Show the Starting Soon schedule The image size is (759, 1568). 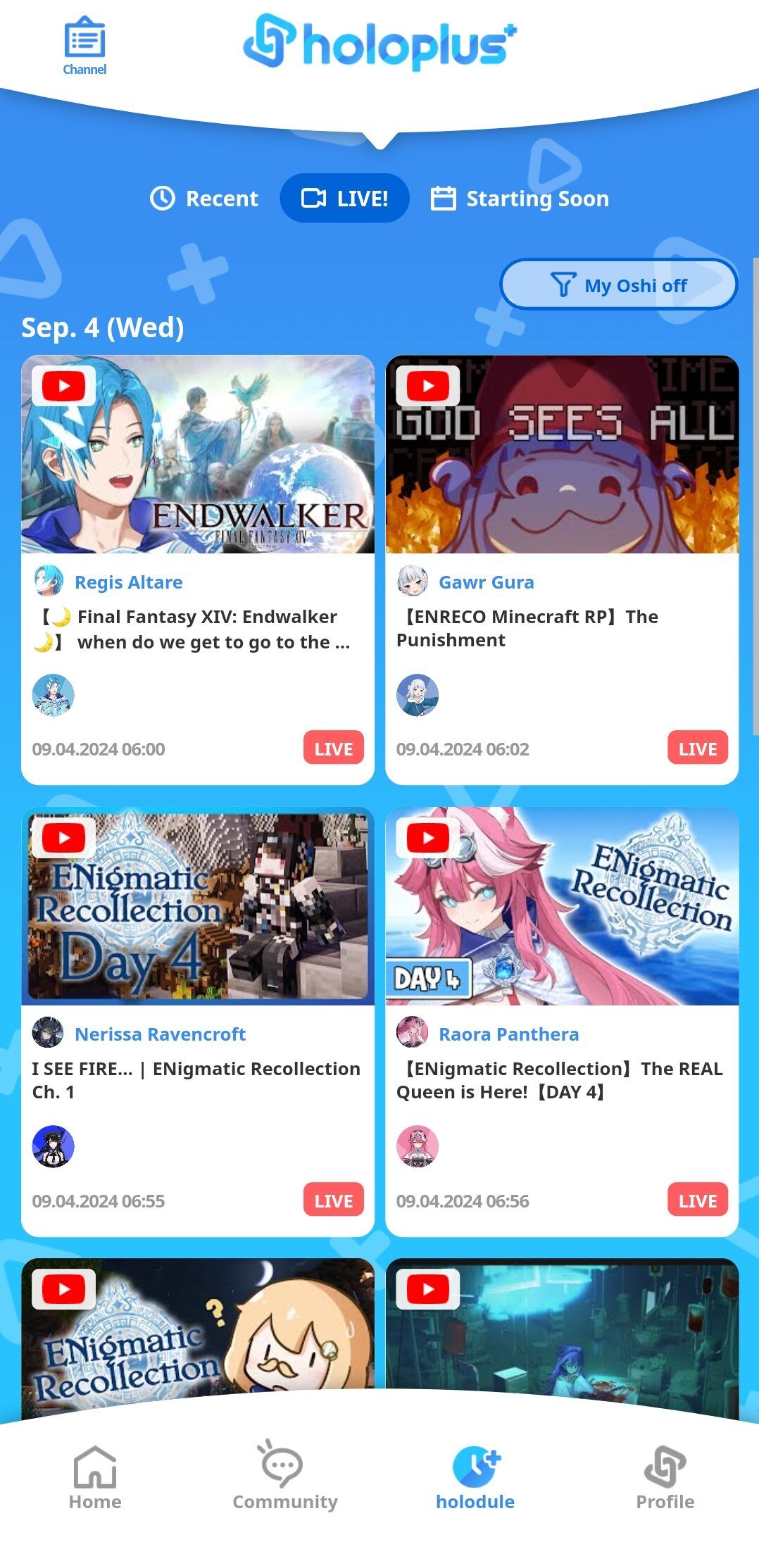pyautogui.click(x=520, y=199)
